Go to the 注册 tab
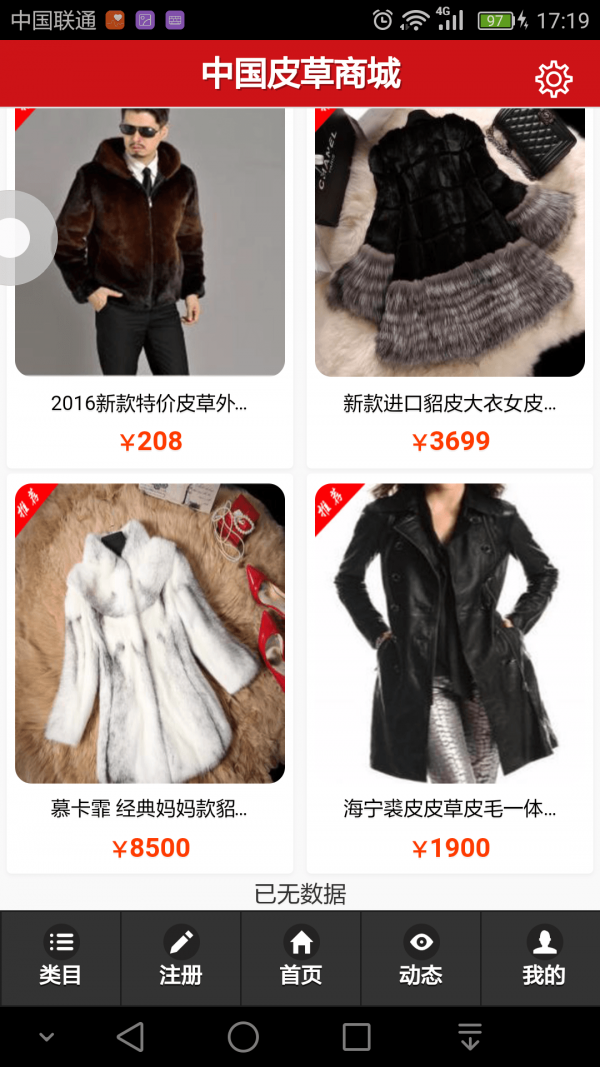 (x=181, y=957)
